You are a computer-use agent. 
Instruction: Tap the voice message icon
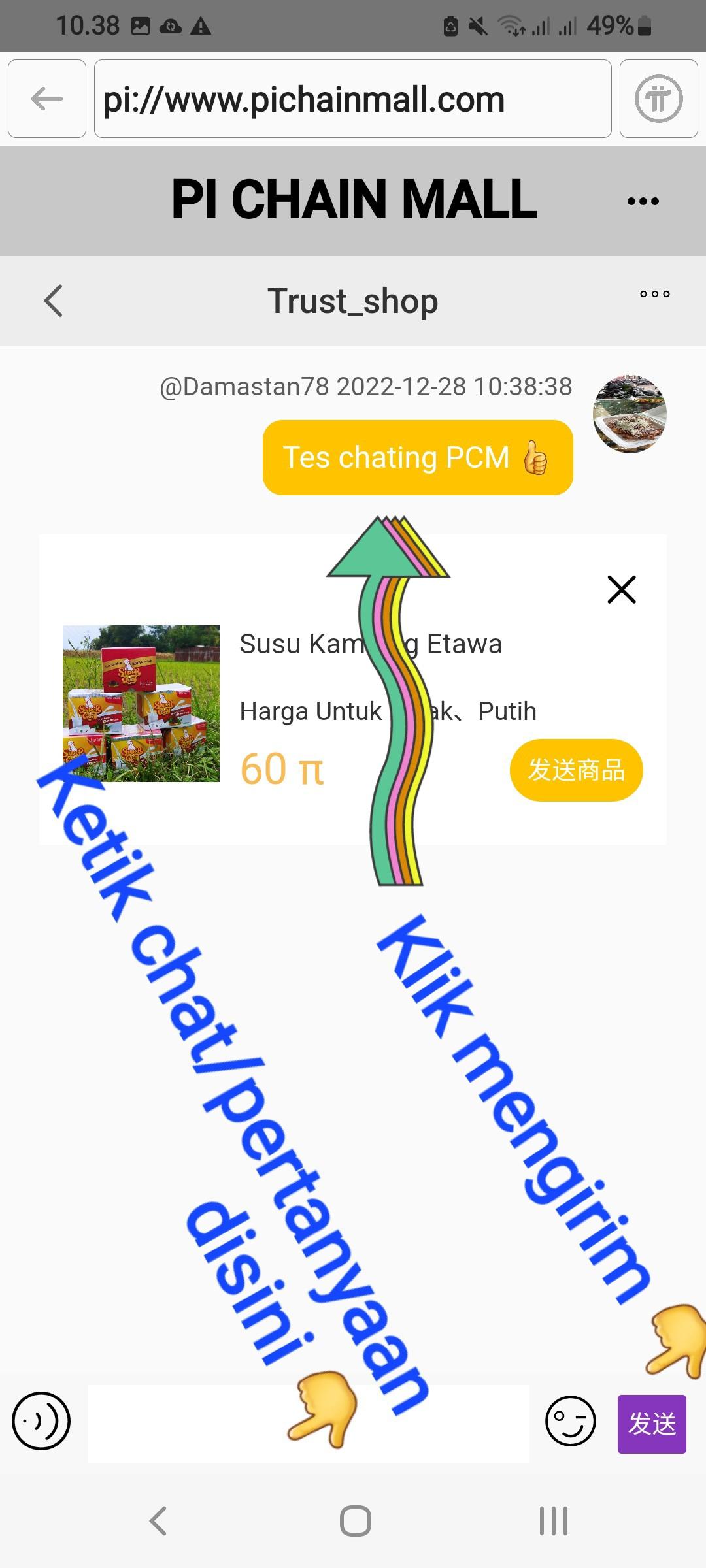tap(41, 1420)
